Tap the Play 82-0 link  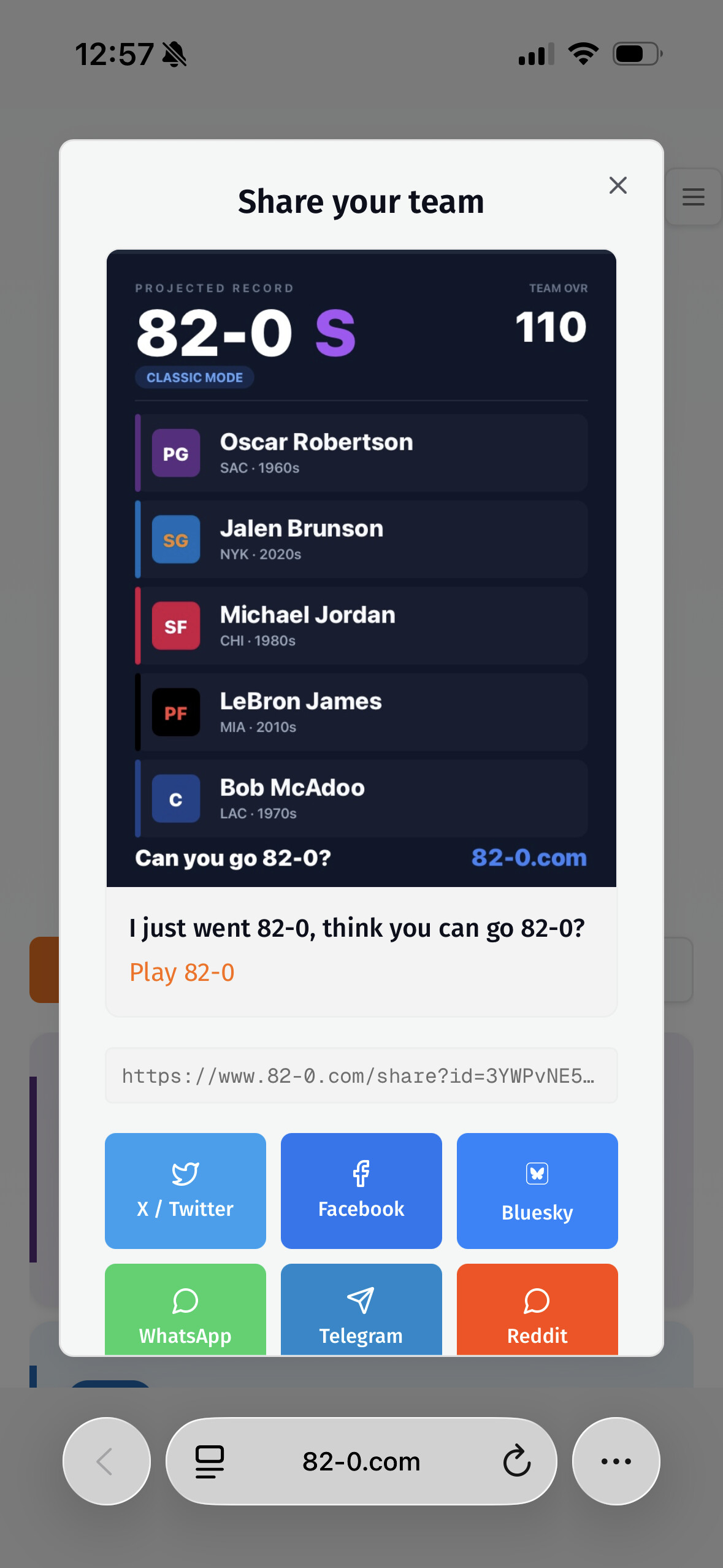[182, 972]
